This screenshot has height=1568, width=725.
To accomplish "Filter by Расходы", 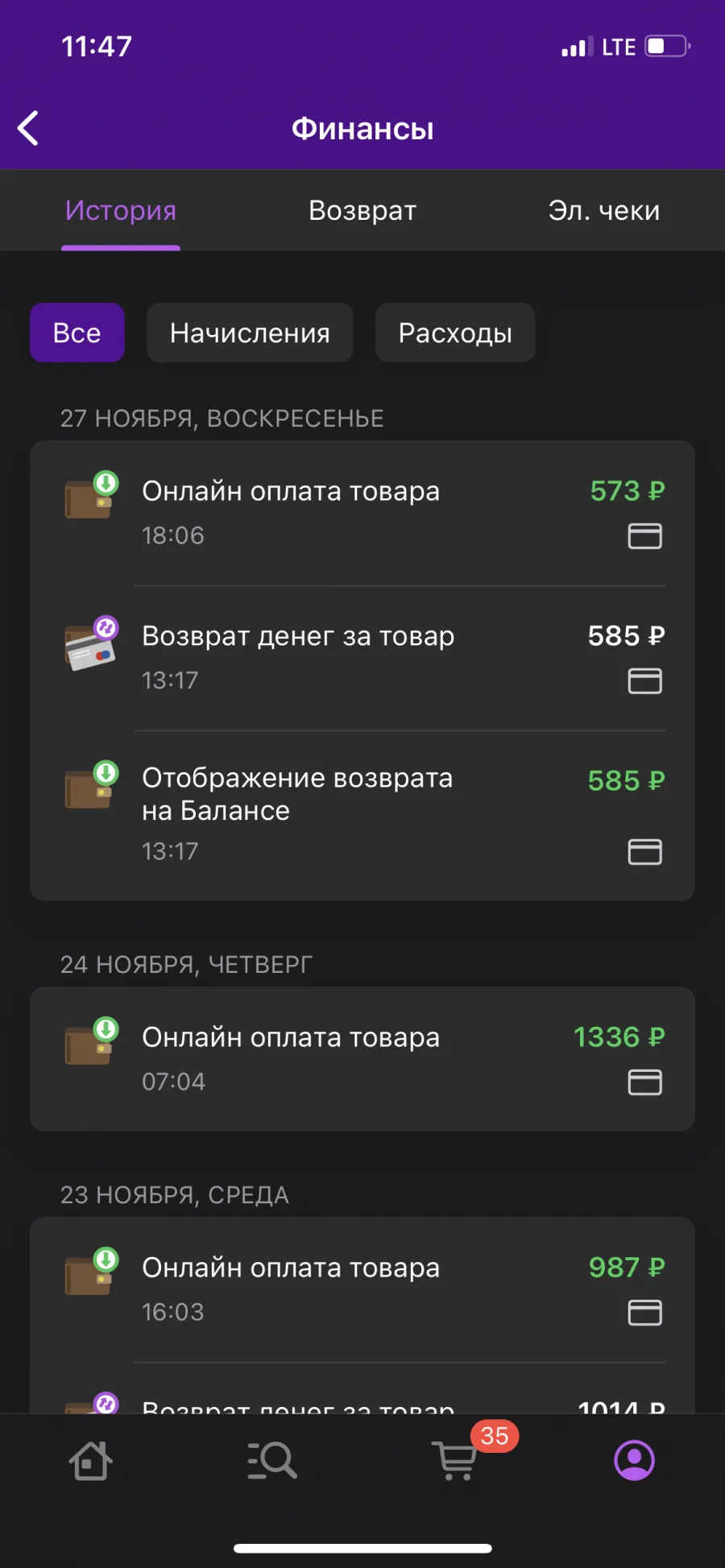I will click(455, 333).
